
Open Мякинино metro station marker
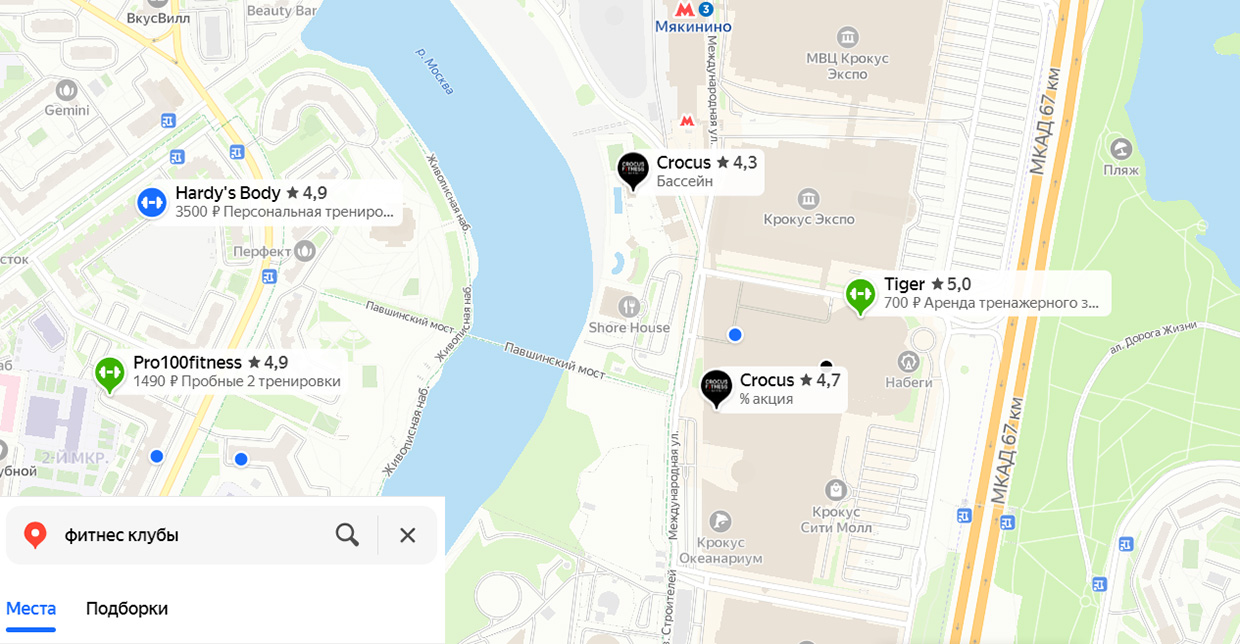tap(685, 10)
